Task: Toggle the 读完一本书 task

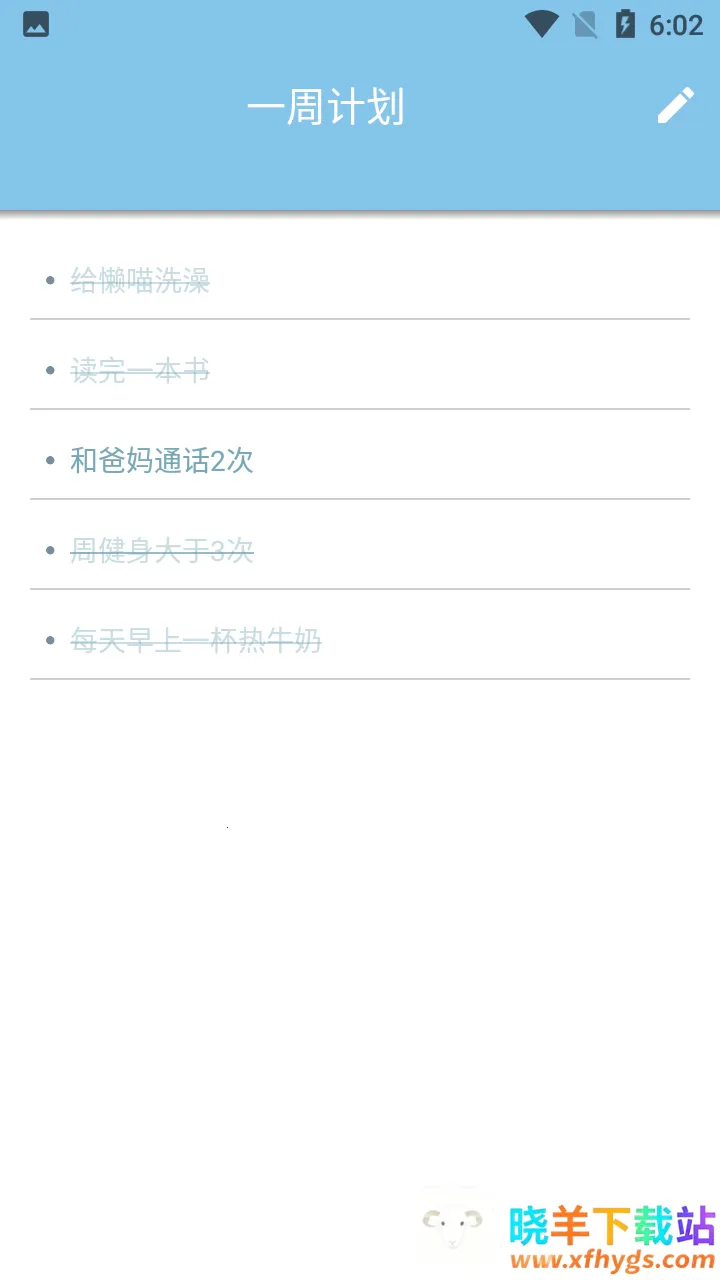Action: 140,371
